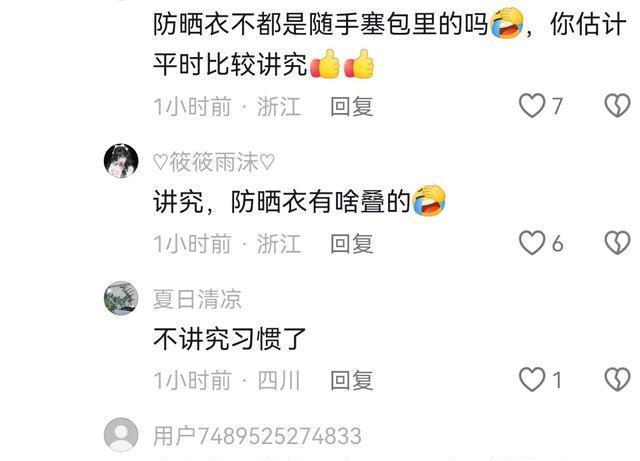Tap the username 夏日清凉
The height and width of the screenshot is (461, 640).
197,299
